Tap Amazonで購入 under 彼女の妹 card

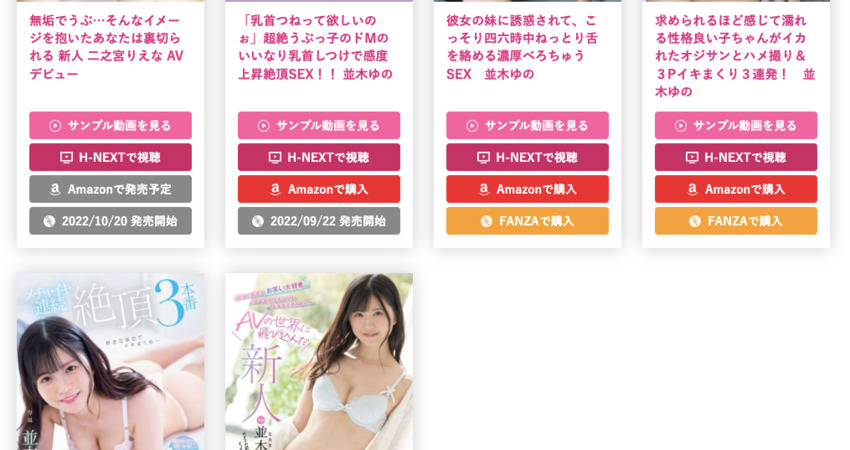[x=527, y=189]
